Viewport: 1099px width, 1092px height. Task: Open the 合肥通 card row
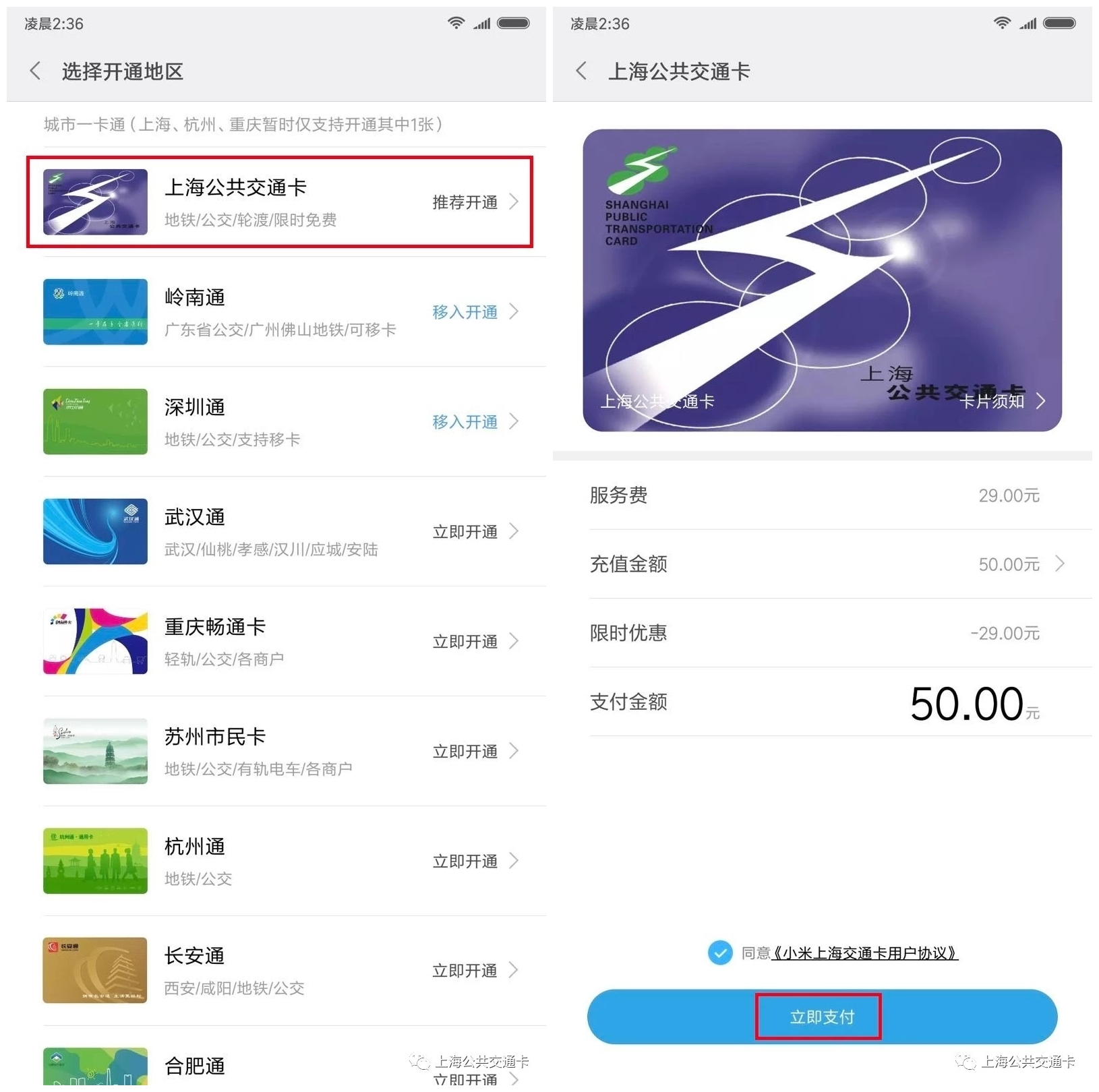(x=280, y=1068)
